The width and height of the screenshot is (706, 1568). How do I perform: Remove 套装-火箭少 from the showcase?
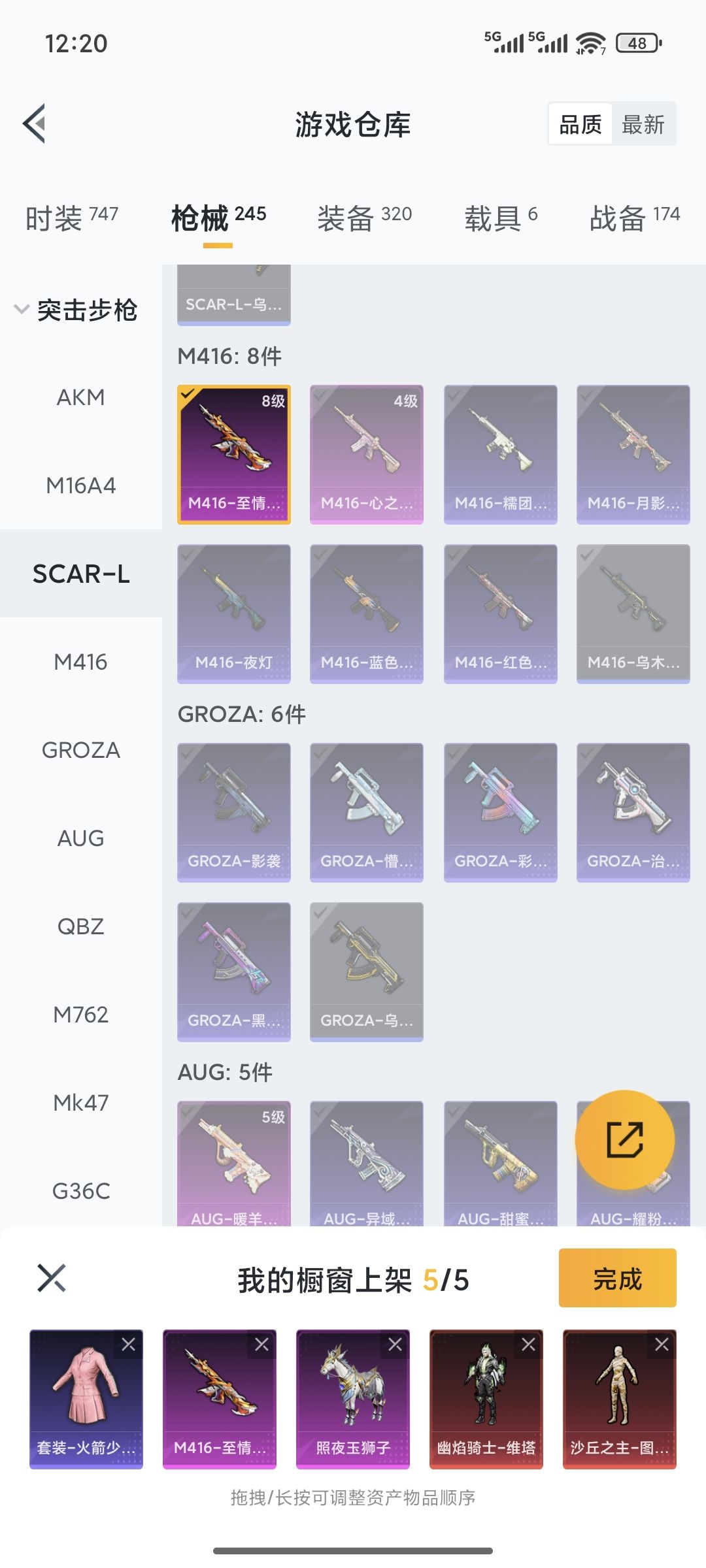[128, 1345]
